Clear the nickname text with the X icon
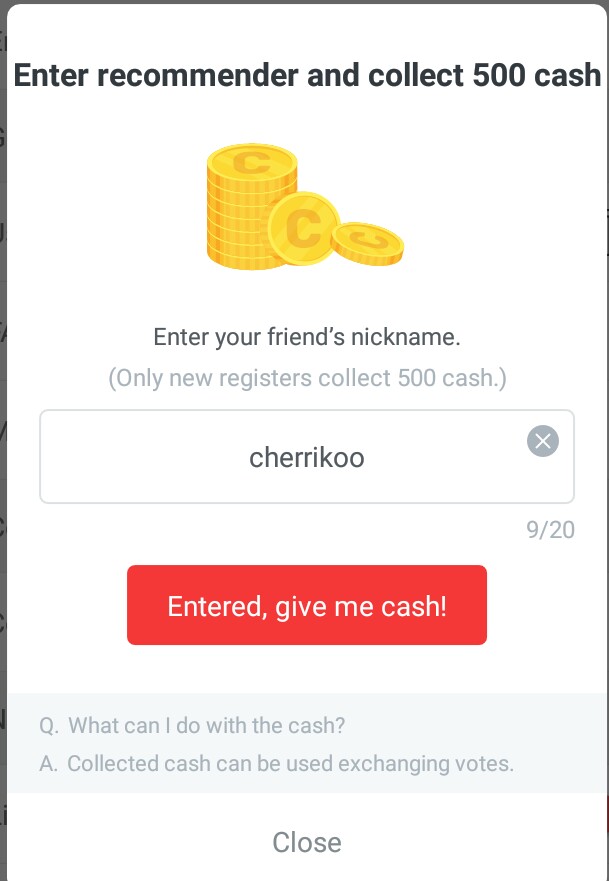 pos(543,441)
